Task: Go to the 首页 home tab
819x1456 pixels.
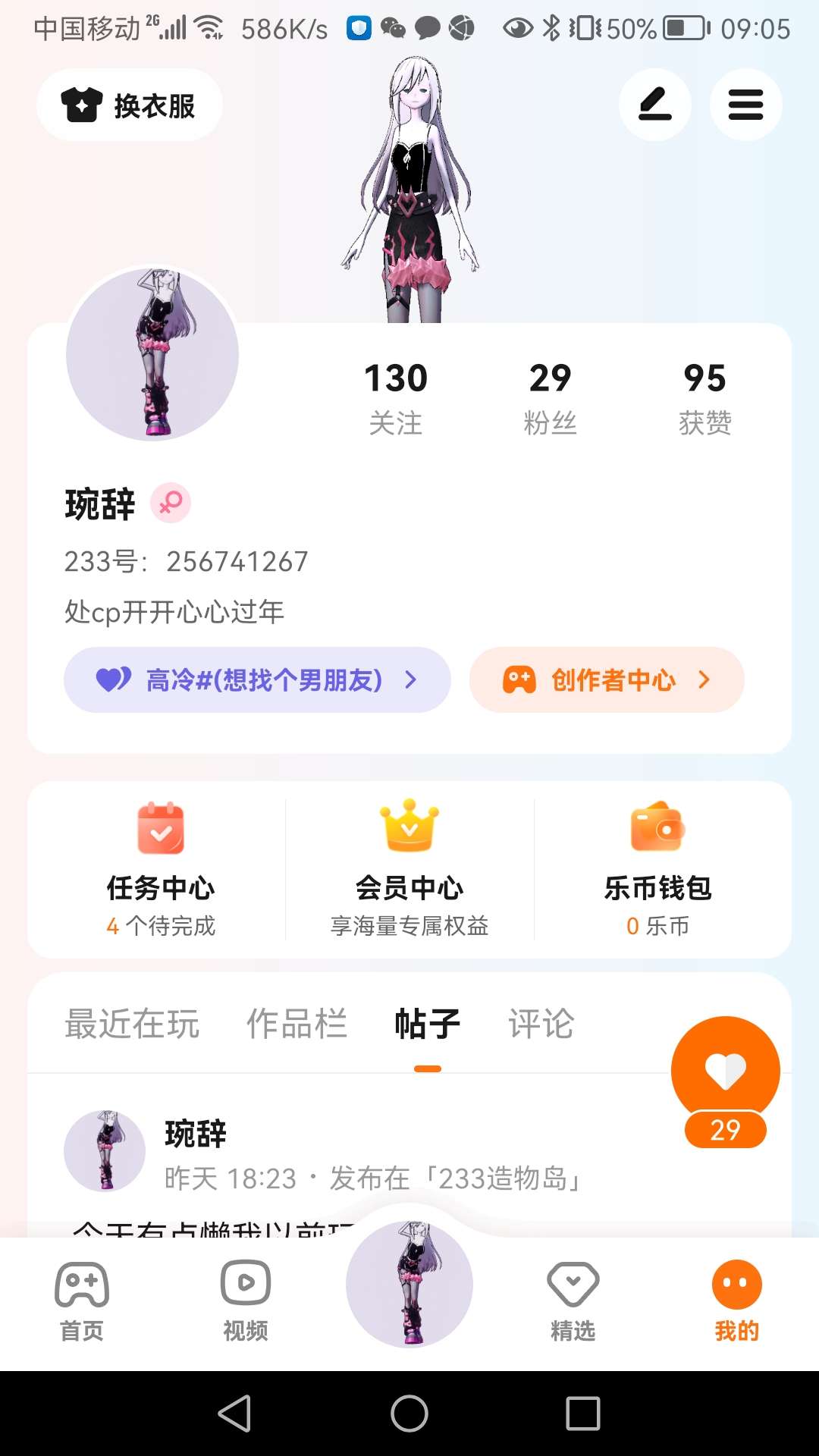Action: pos(82,1300)
